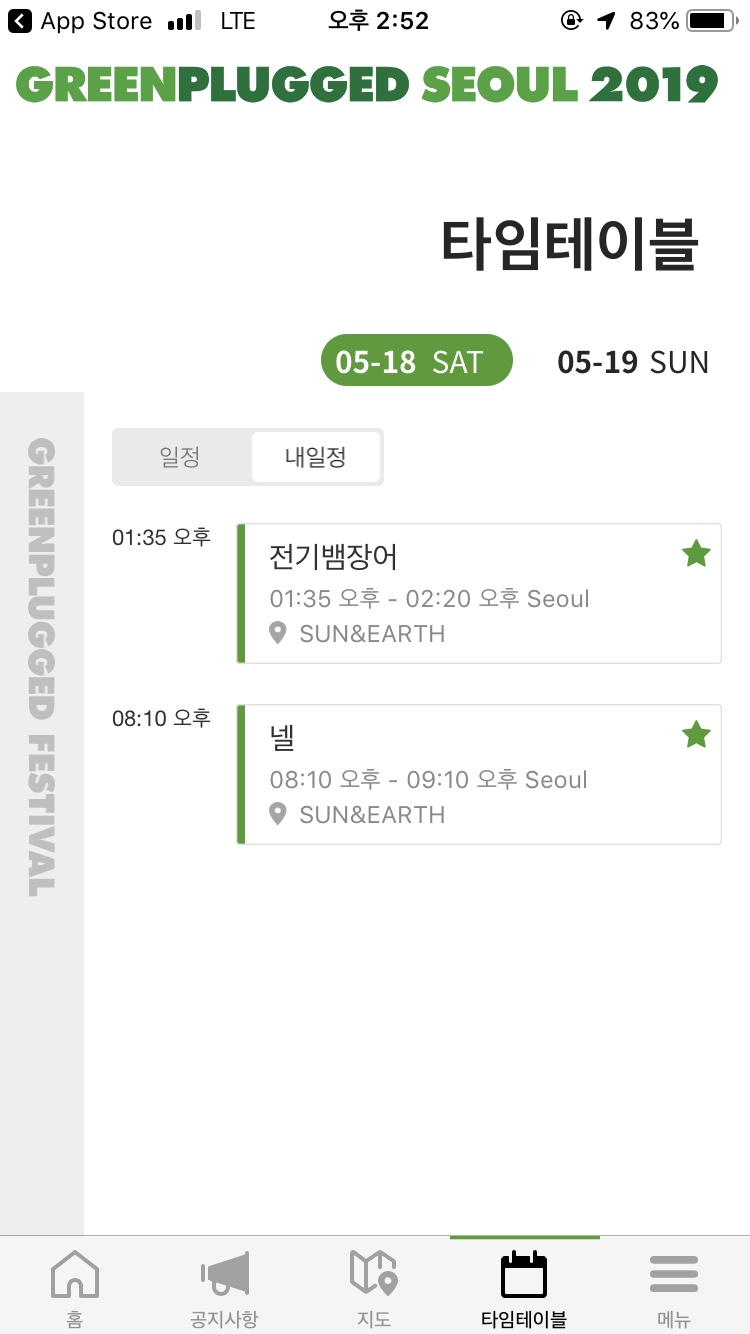Open the 메뉴 hamburger tab

coord(674,1287)
